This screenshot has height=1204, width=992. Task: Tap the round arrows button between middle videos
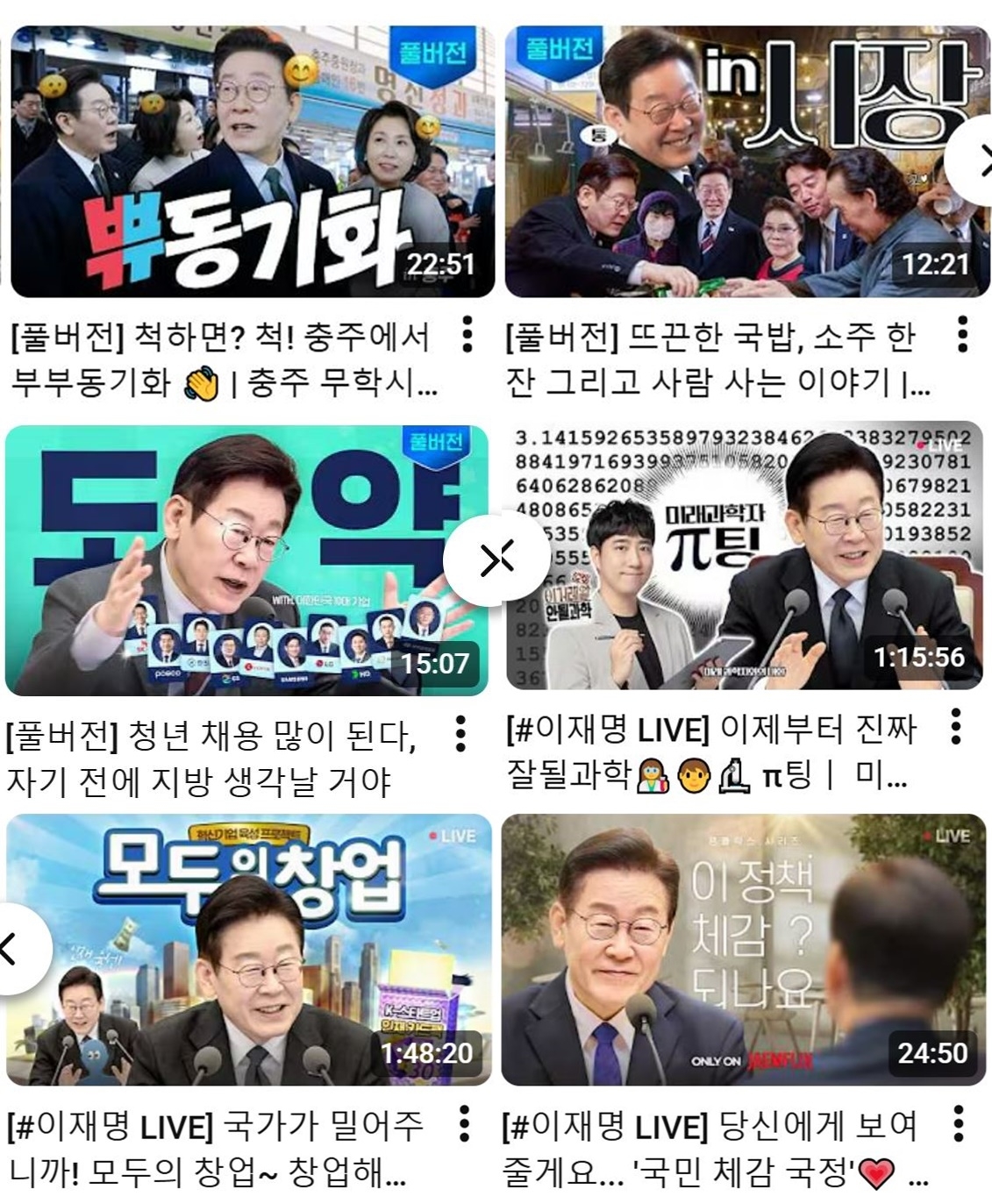click(496, 559)
